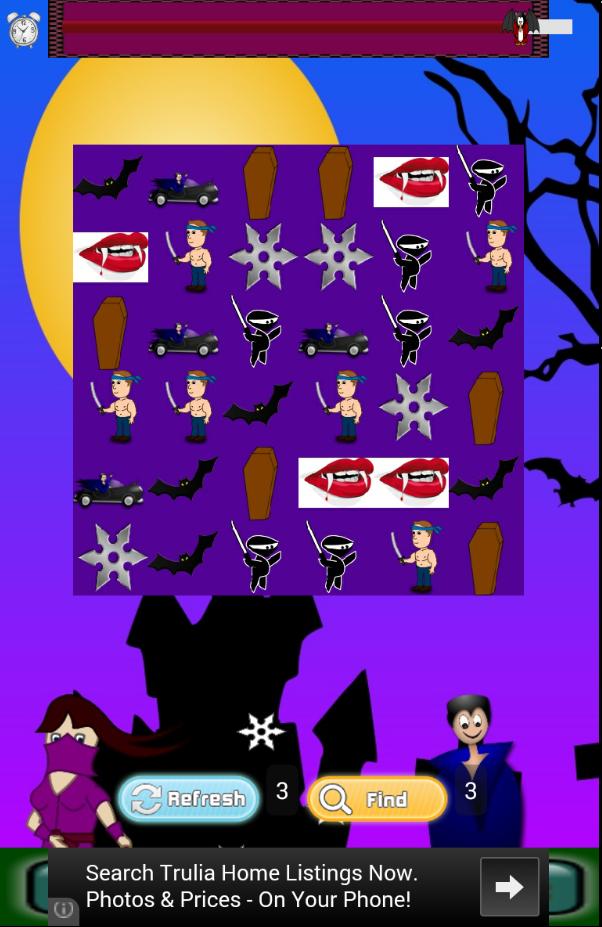This screenshot has width=602, height=927.
Task: Select the bat tile beside the top-row car
Action: point(108,182)
